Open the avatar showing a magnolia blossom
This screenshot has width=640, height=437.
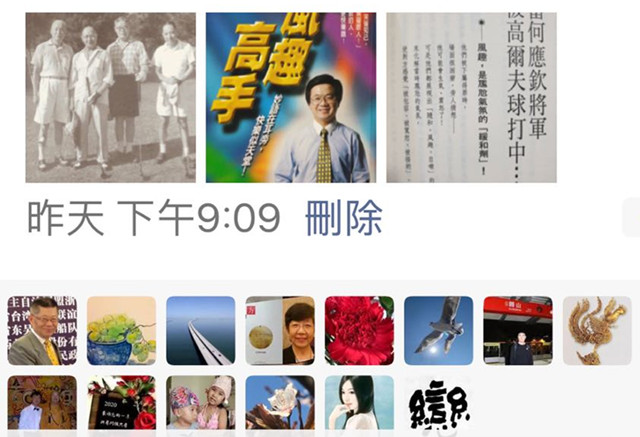coord(280,403)
